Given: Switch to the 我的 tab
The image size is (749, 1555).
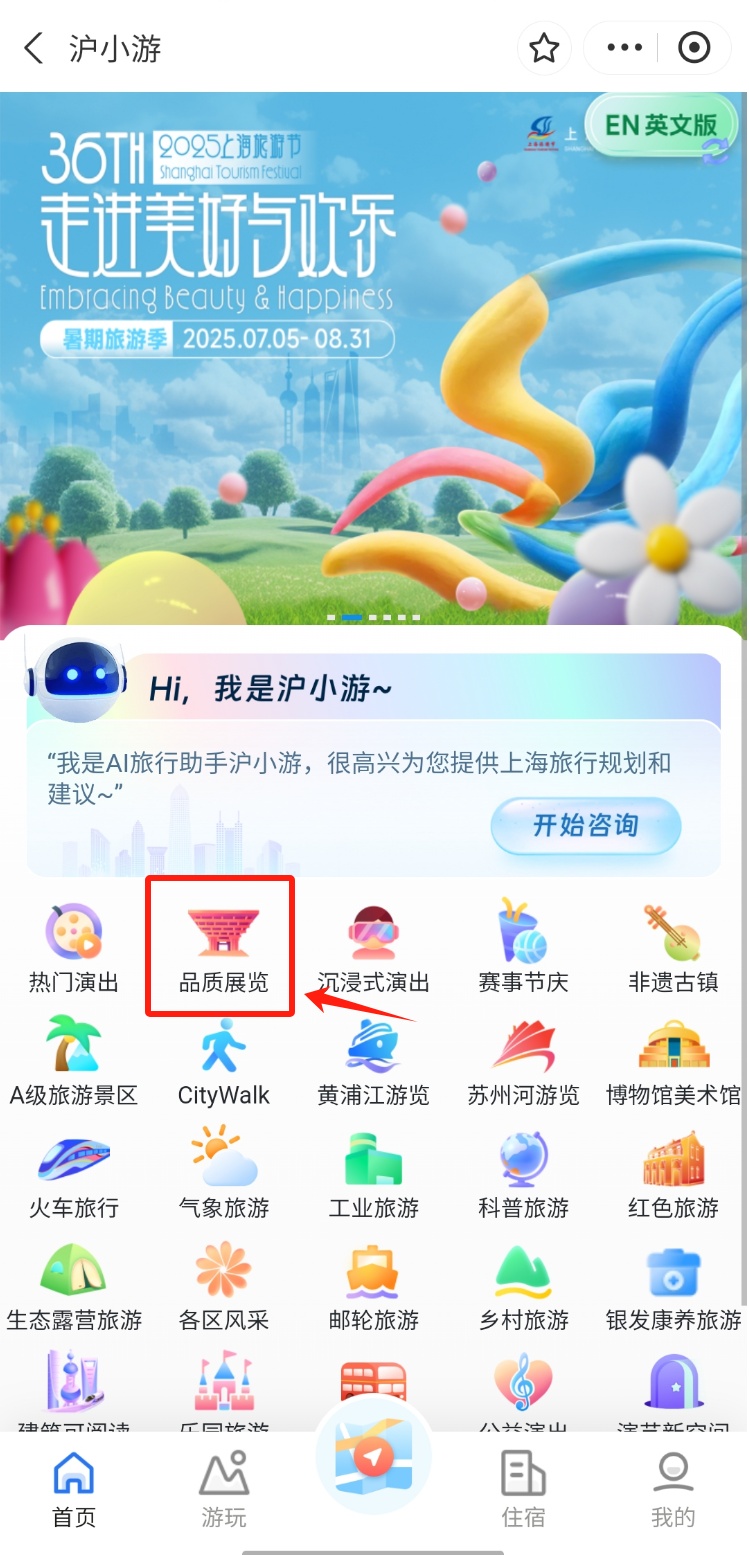Looking at the screenshot, I should 673,1490.
